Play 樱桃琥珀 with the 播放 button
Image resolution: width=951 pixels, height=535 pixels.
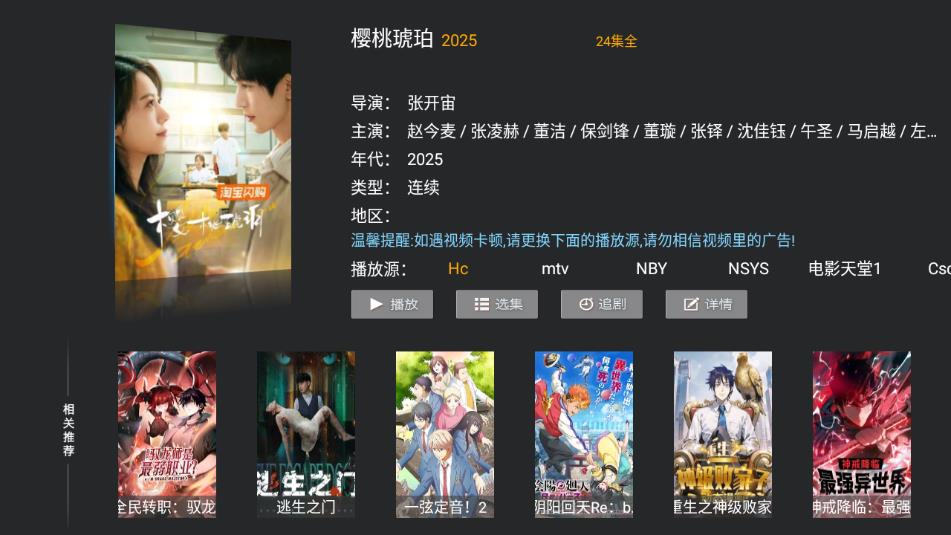tap(392, 304)
